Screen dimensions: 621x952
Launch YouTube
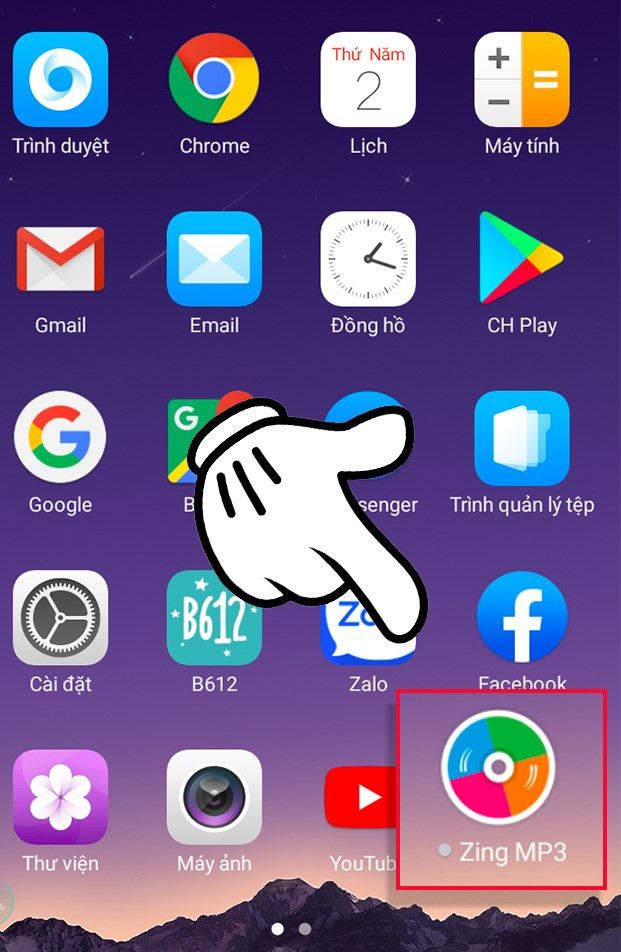(x=357, y=798)
